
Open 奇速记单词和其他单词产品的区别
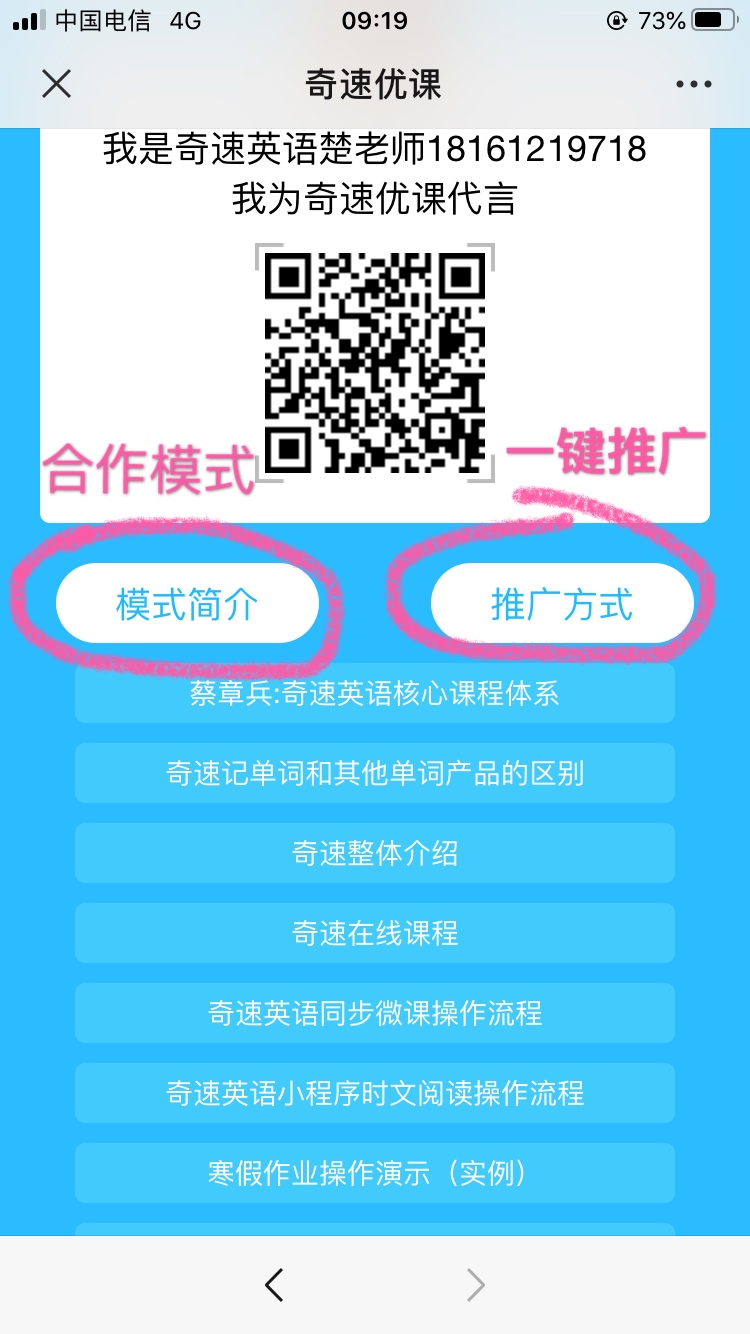coord(375,773)
